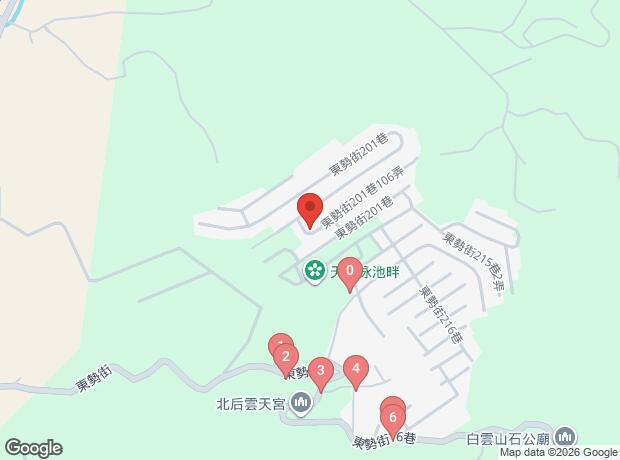Open the 白雲山石公廟 place icon
Viewport: 620px width, 460px height.
point(567,437)
